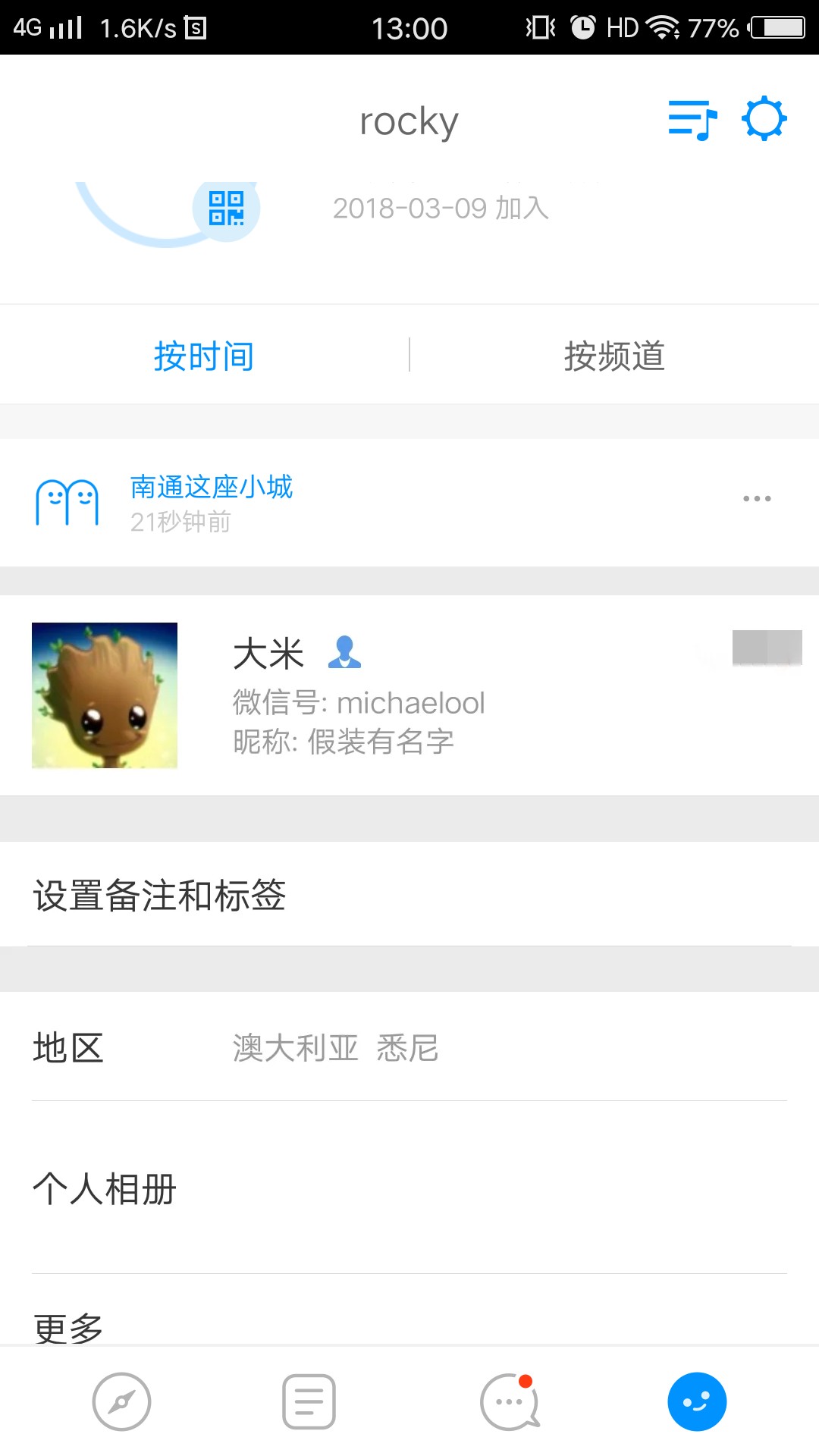Open the 南通这座小城 post

(x=212, y=487)
